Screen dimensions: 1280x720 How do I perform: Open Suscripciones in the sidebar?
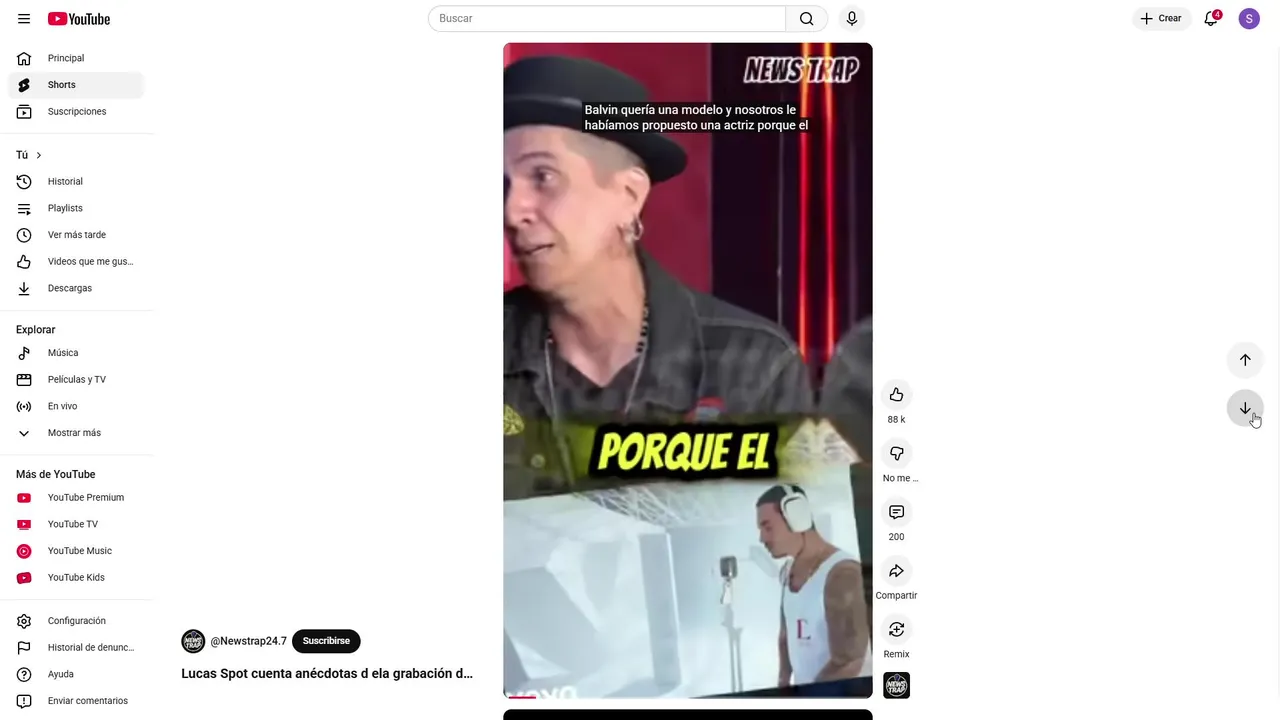click(x=76, y=112)
